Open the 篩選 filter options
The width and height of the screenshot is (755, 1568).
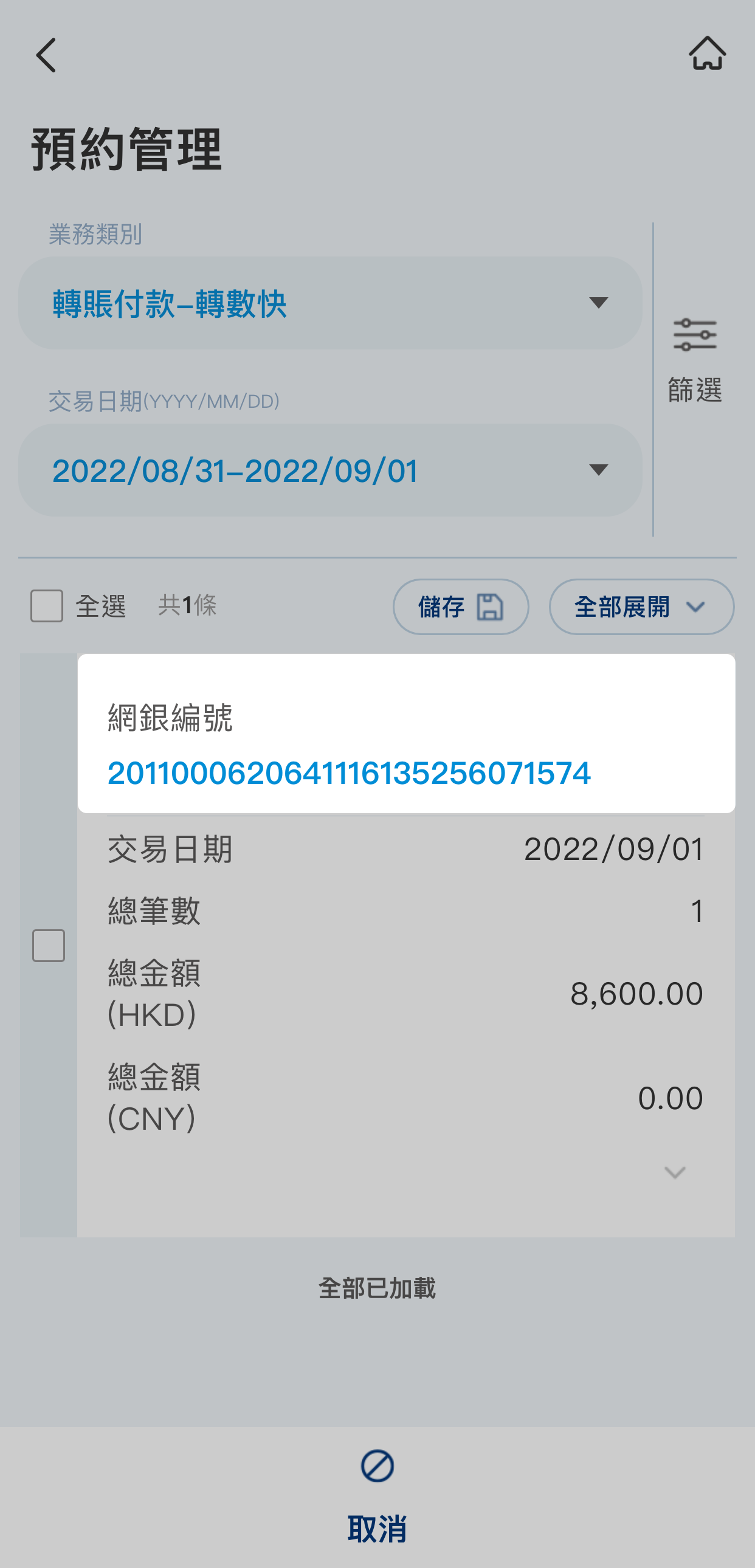pyautogui.click(x=695, y=360)
